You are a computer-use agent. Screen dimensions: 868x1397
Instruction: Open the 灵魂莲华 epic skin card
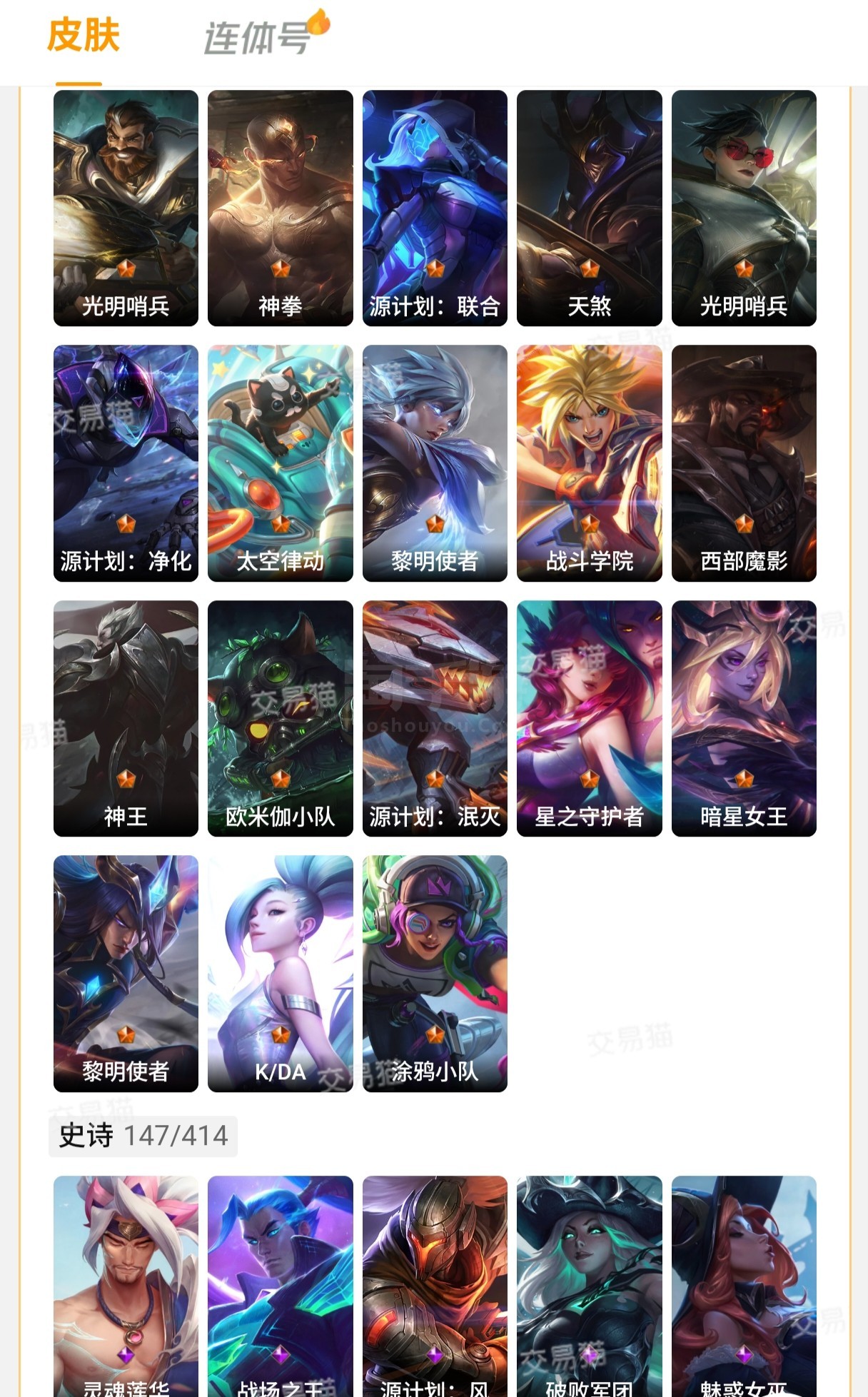click(x=126, y=1285)
